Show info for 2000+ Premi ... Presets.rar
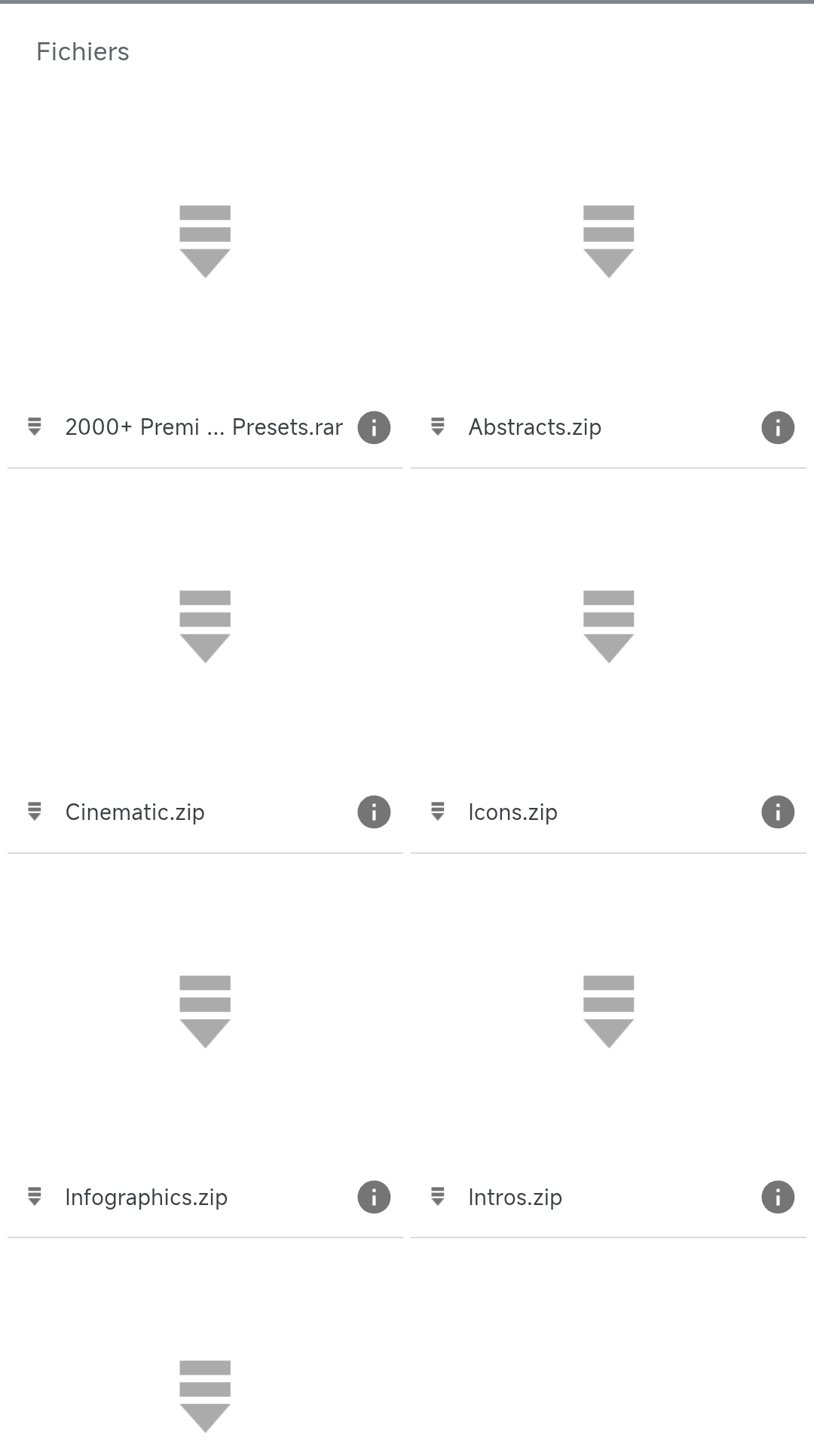814x1456 pixels. pos(374,427)
